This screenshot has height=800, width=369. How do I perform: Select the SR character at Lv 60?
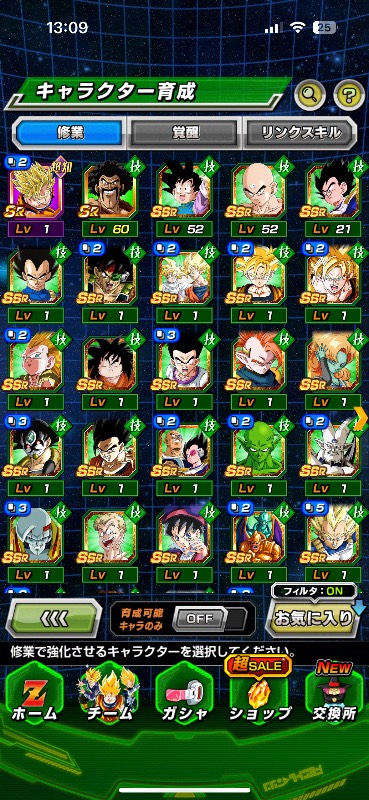pyautogui.click(x=109, y=196)
